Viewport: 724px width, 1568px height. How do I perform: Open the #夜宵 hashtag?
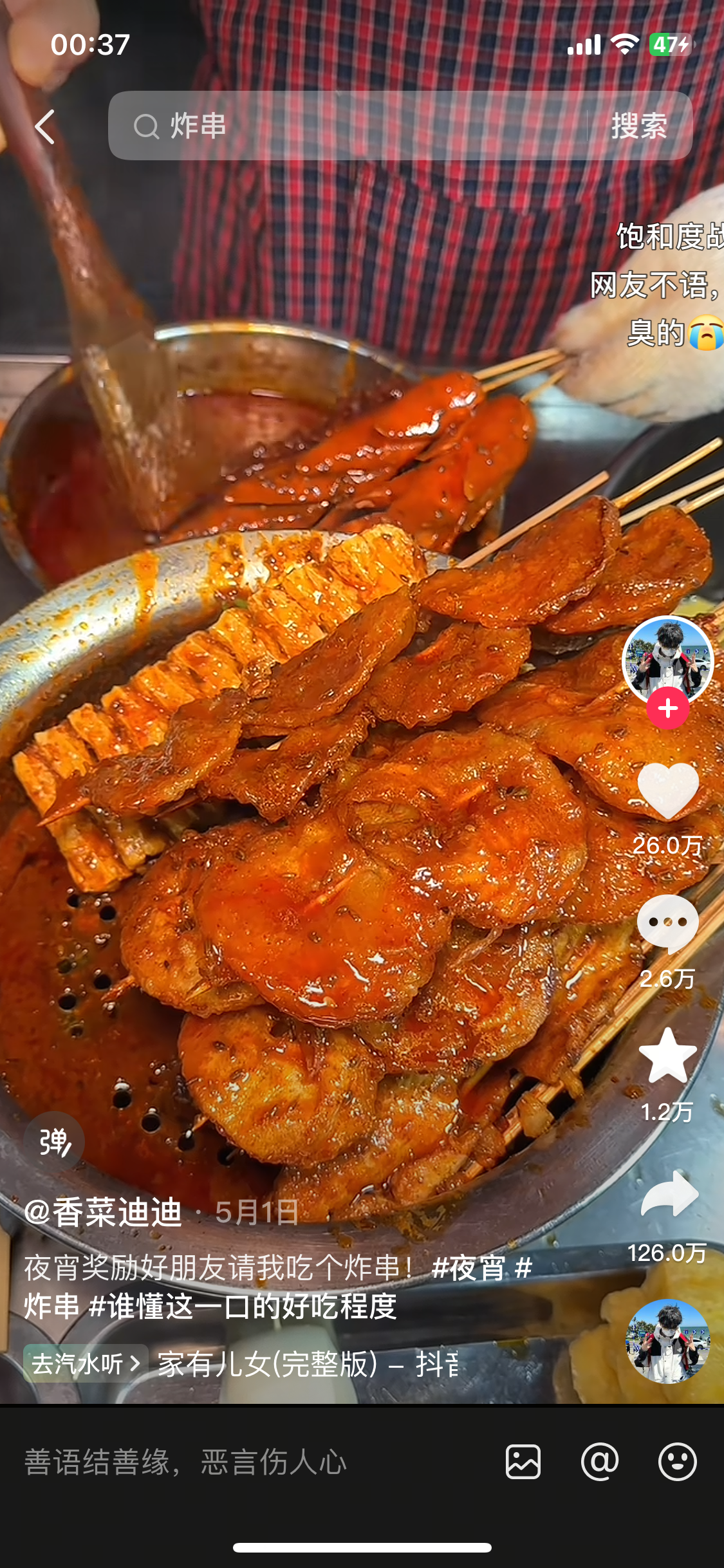click(469, 1268)
